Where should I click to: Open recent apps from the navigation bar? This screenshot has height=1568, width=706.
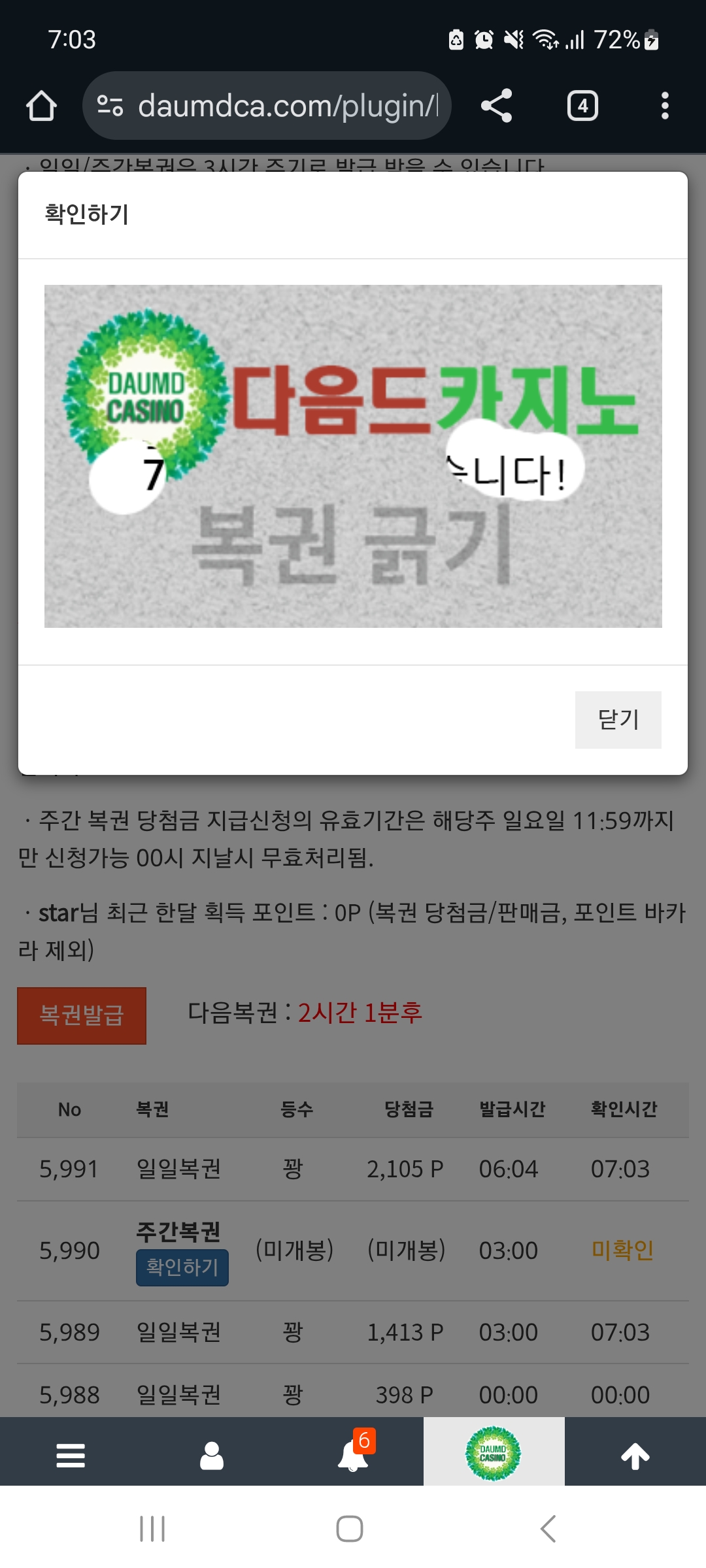click(152, 1529)
